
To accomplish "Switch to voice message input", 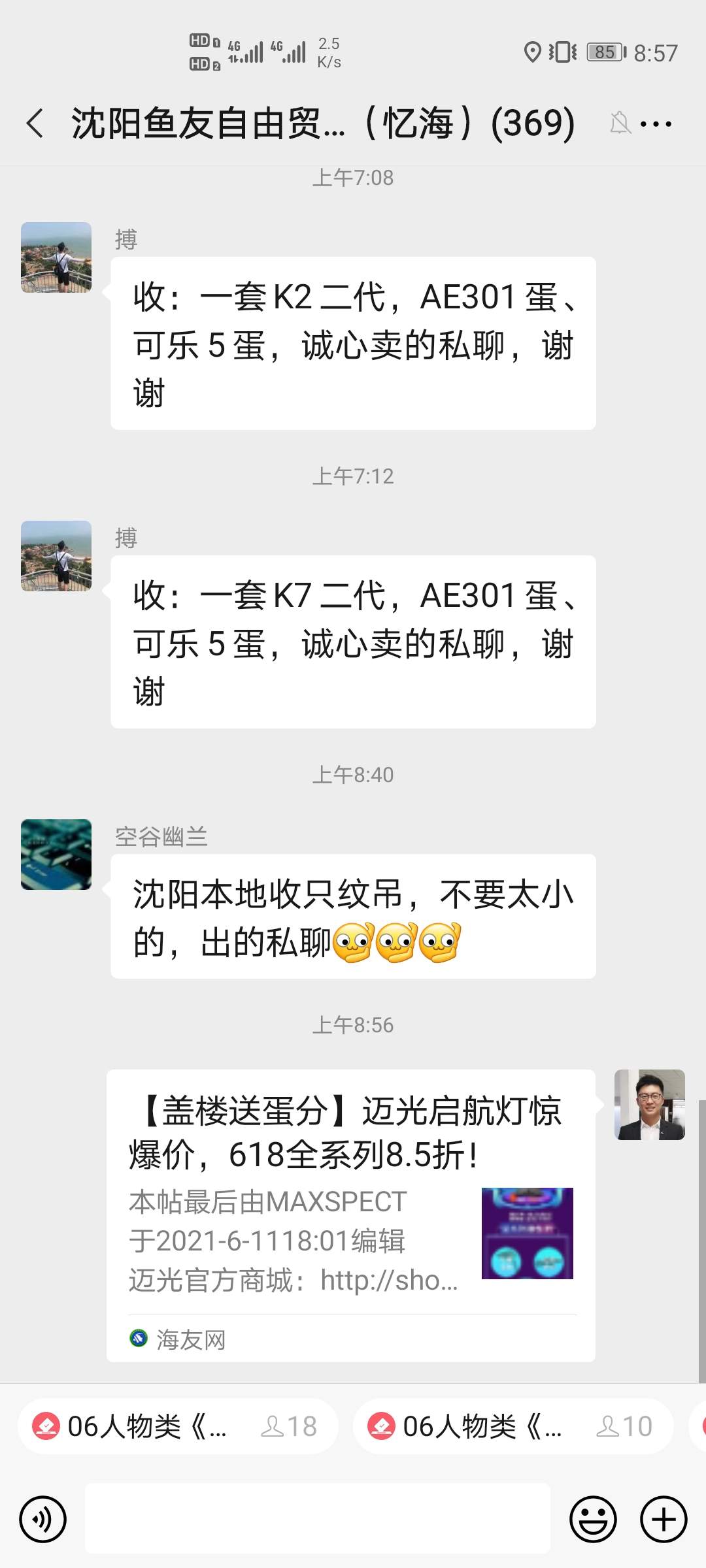I will [x=43, y=1519].
